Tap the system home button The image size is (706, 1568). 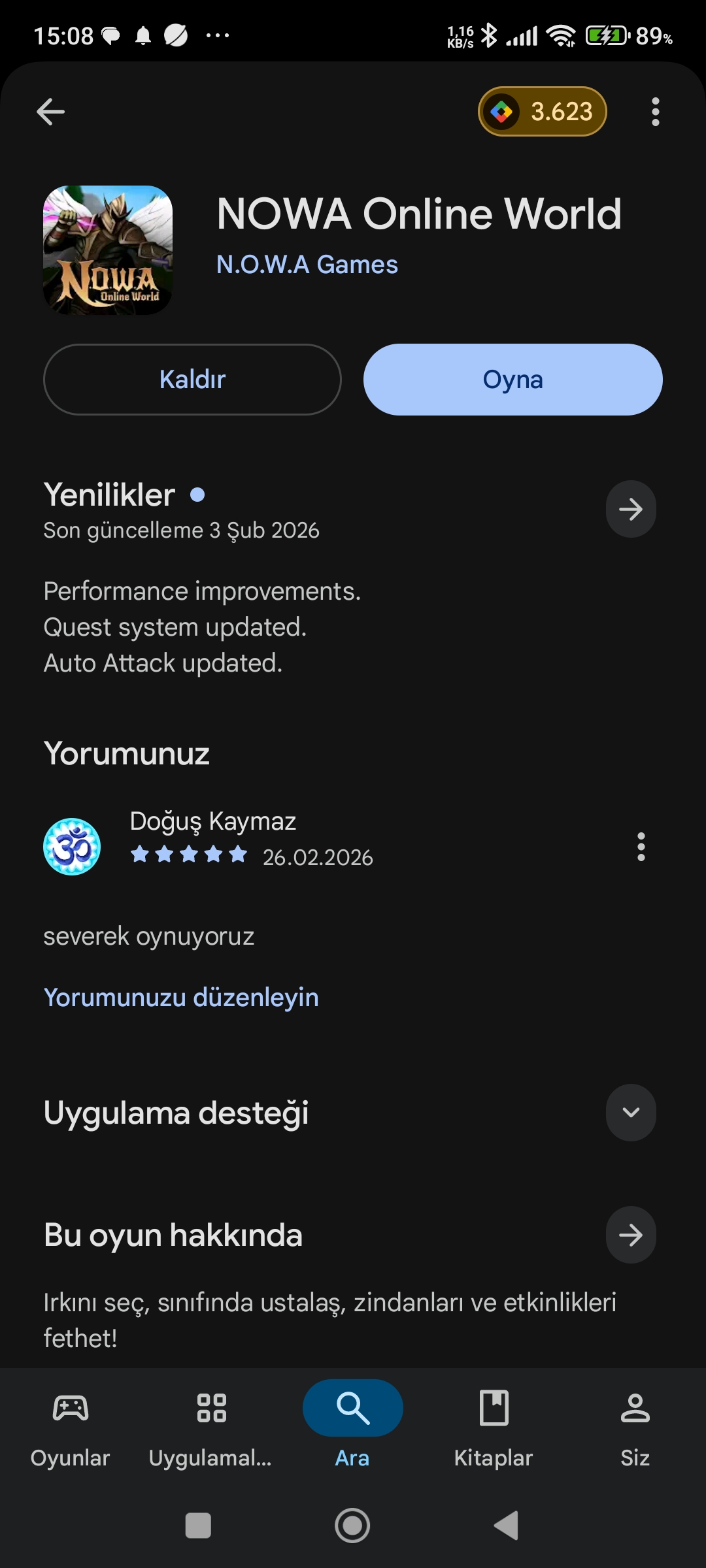point(352,1526)
